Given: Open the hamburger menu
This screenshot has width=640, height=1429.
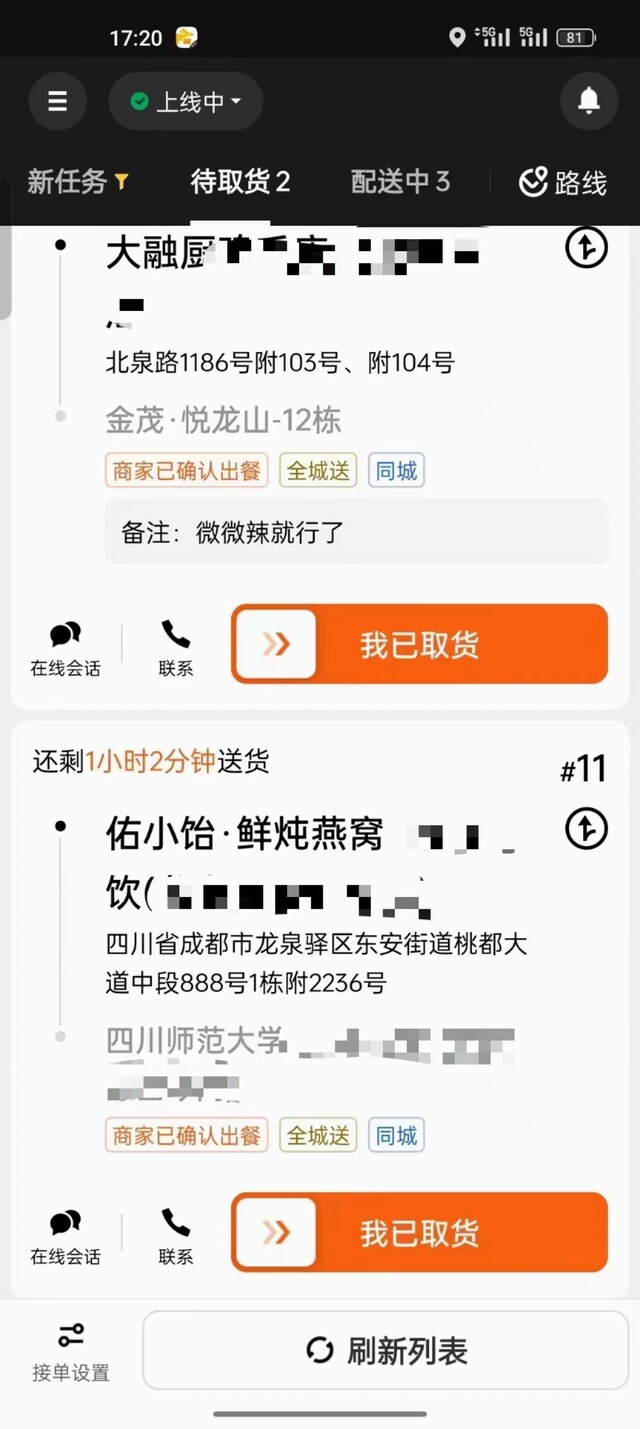Looking at the screenshot, I should (x=57, y=101).
